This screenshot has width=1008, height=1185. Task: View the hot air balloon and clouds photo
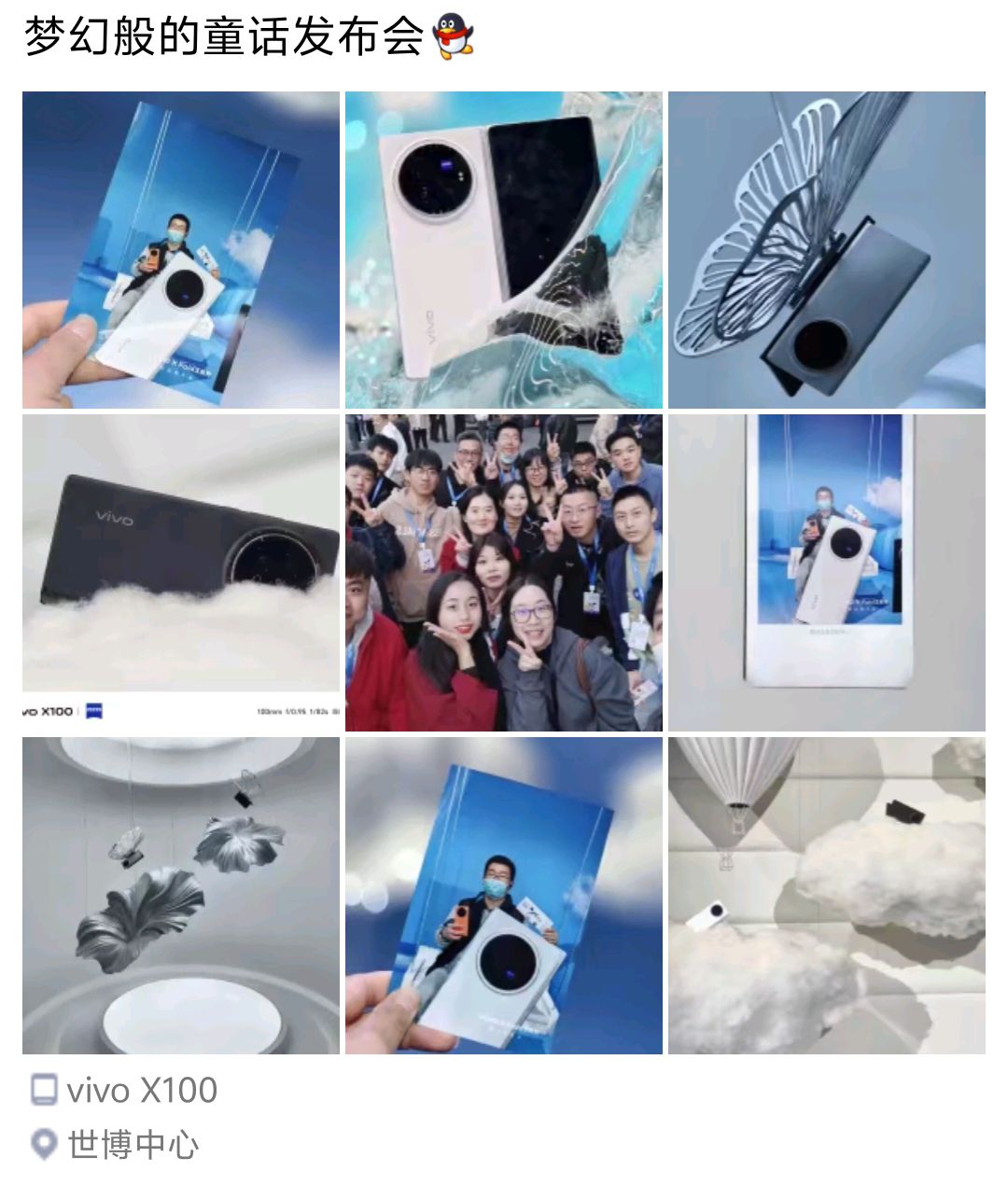(x=827, y=896)
